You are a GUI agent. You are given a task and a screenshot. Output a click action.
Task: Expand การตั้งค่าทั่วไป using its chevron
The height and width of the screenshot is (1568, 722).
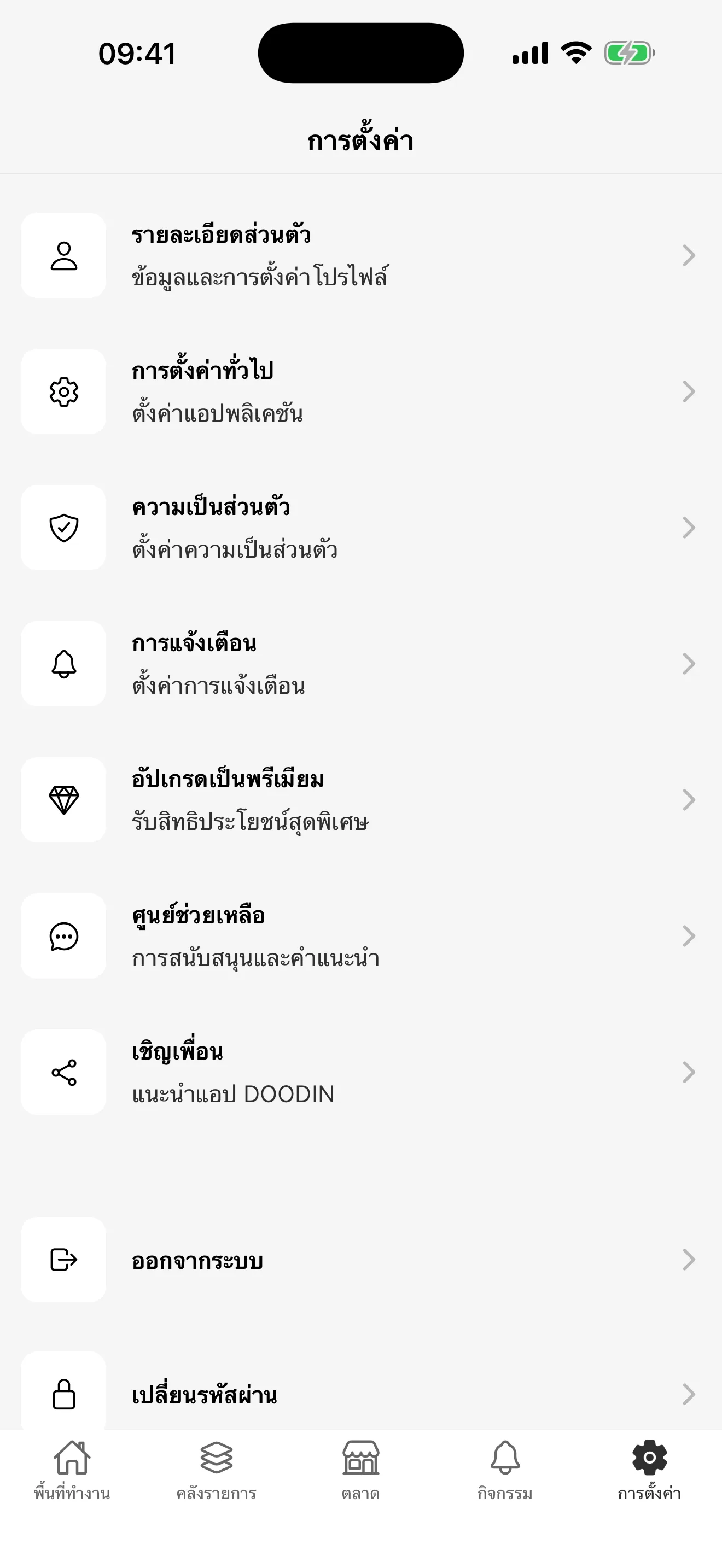689,391
